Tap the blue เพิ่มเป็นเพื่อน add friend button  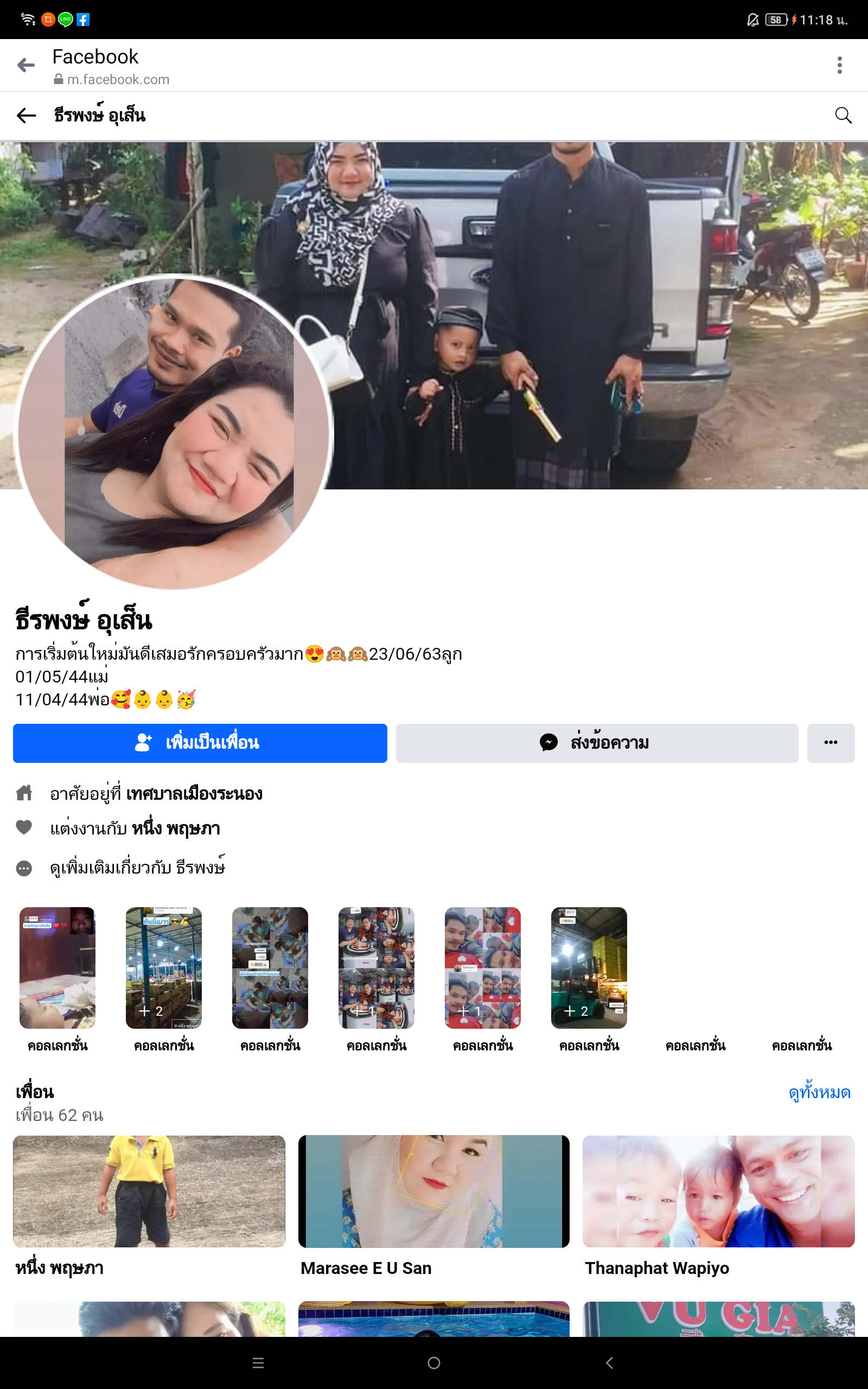click(200, 743)
